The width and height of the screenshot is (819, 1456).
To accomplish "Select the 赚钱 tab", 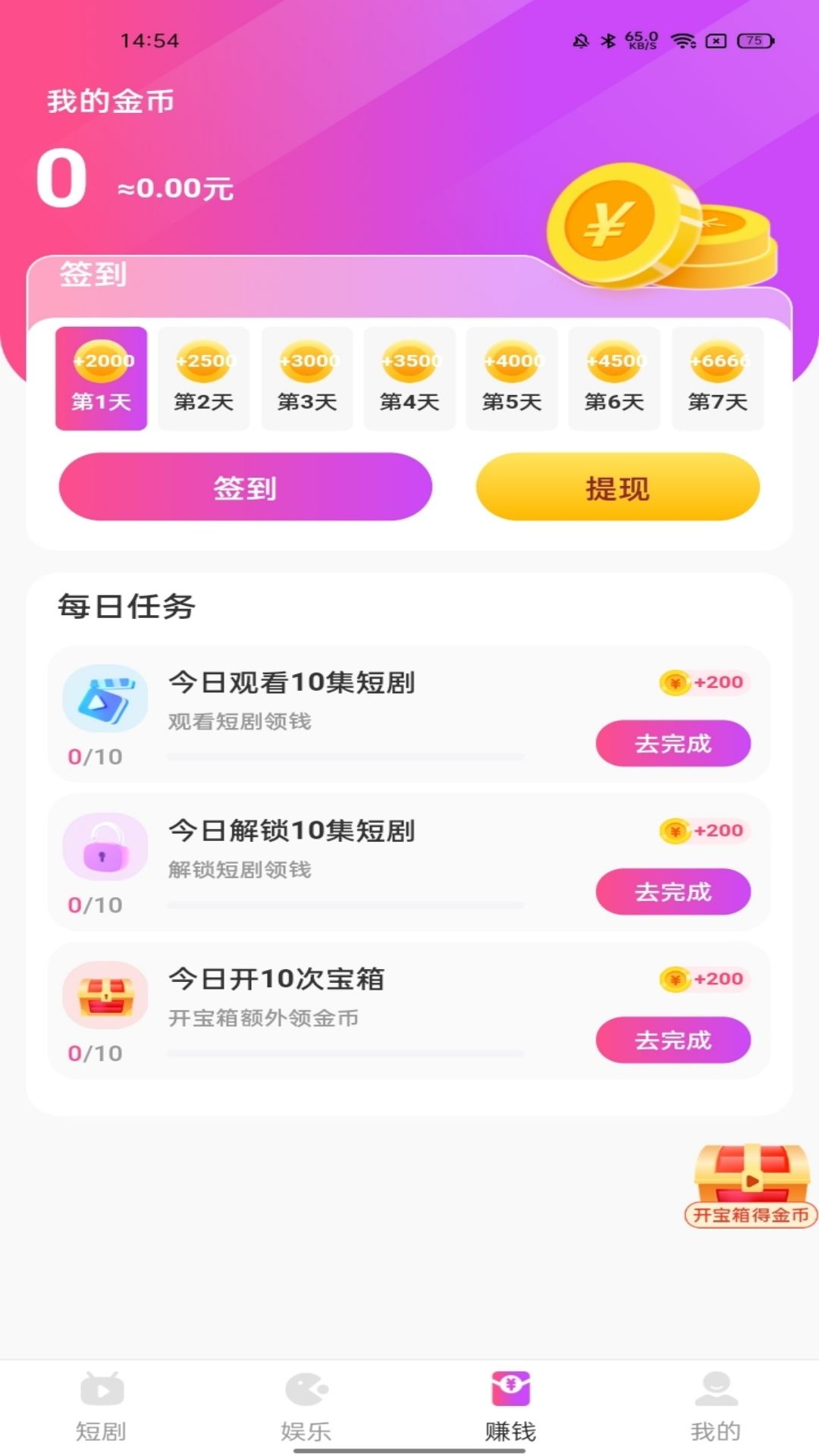I will (510, 1407).
